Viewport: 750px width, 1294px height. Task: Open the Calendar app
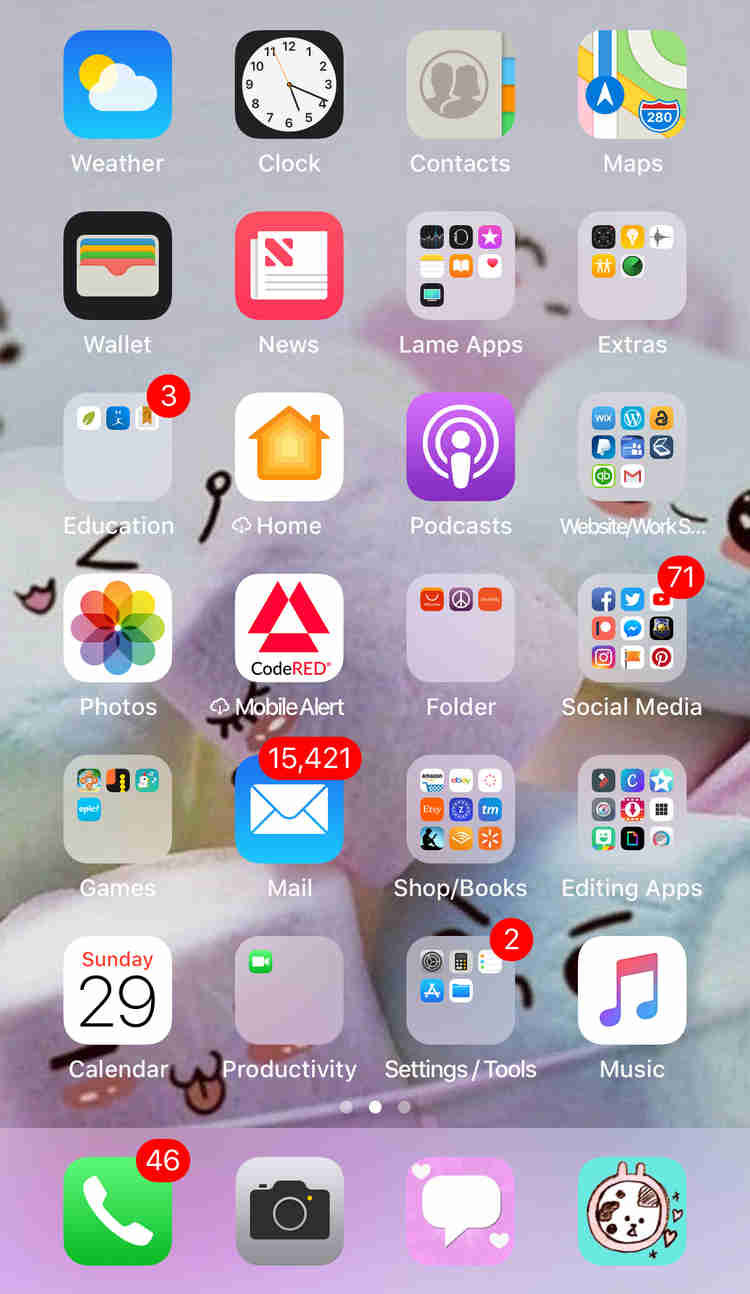coord(117,990)
